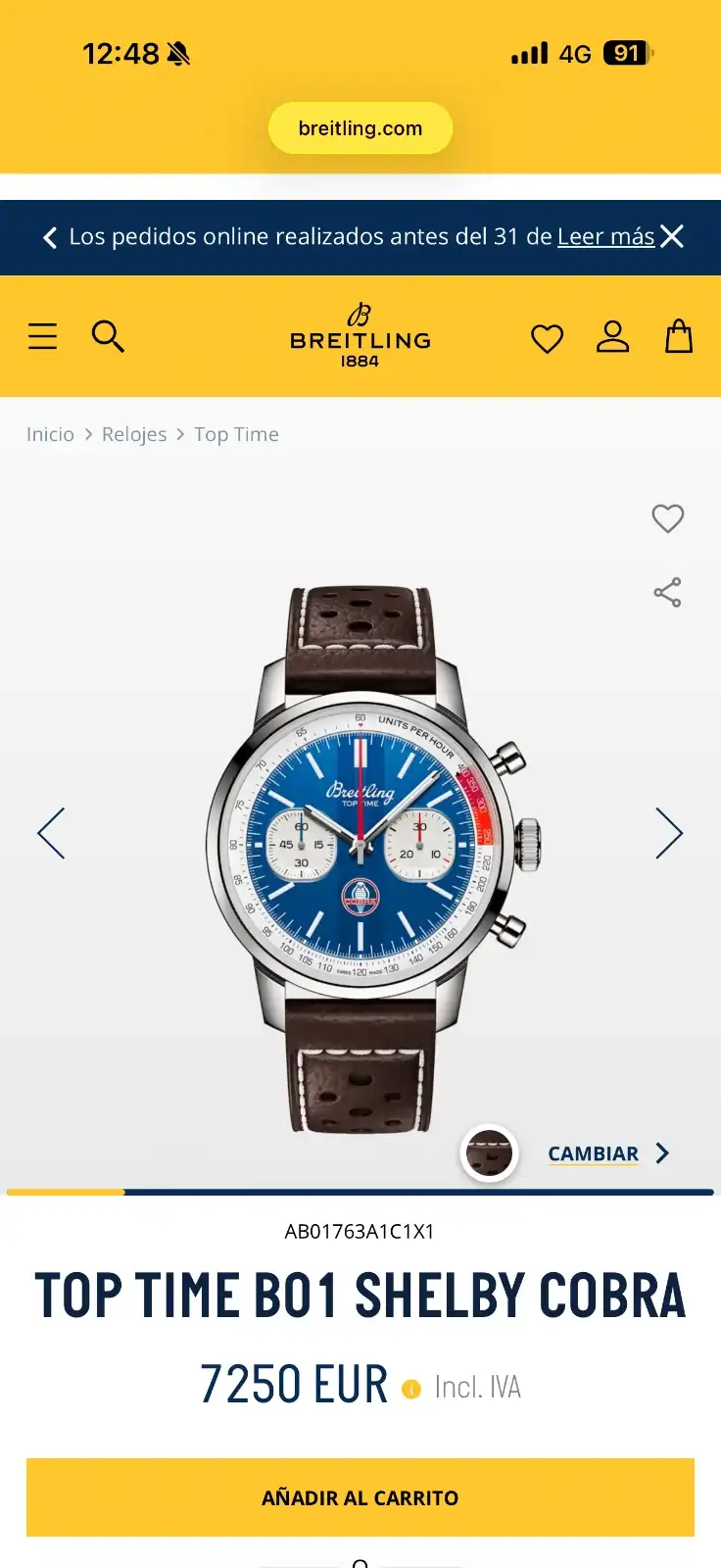Open site search
Screen dimensions: 721x1568
point(108,336)
